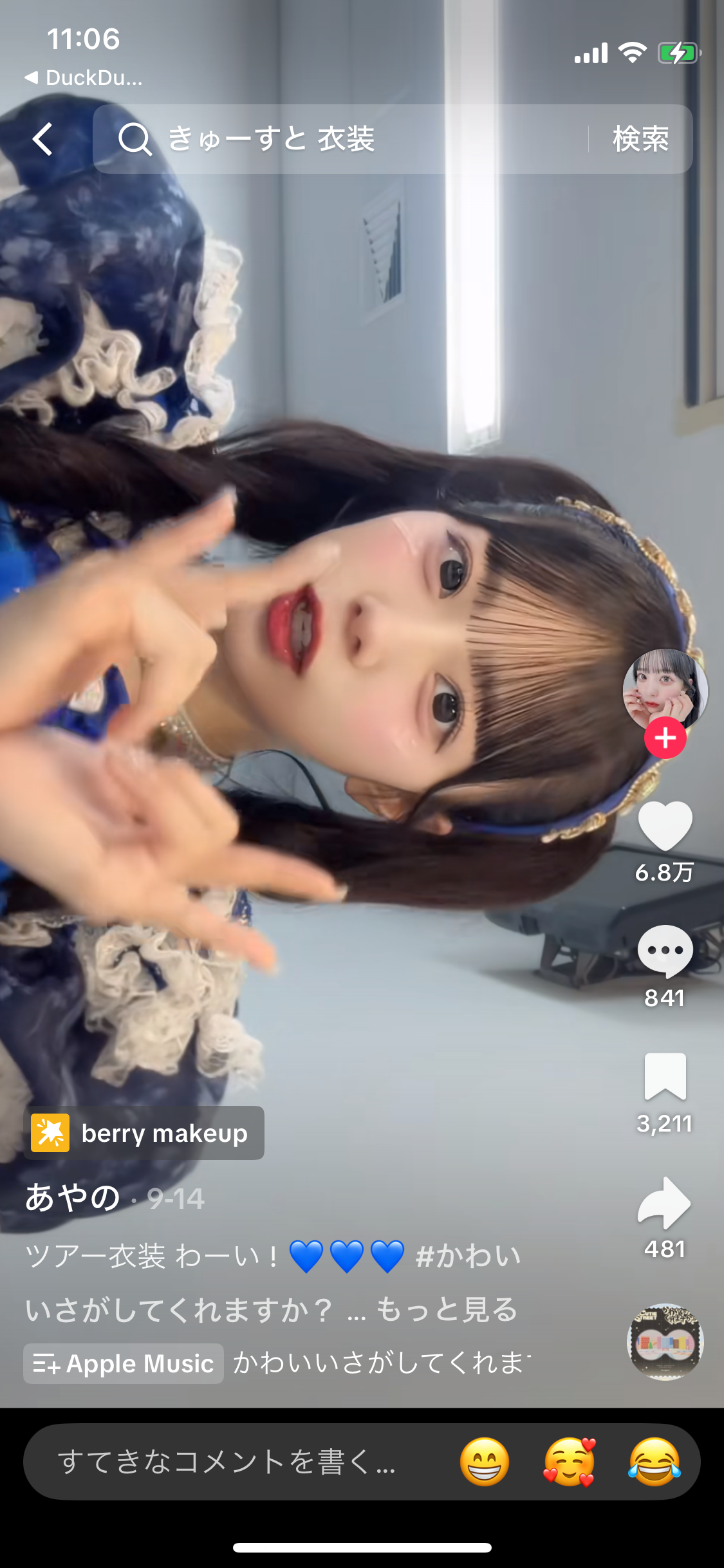Share the video via the arrow icon

665,1202
